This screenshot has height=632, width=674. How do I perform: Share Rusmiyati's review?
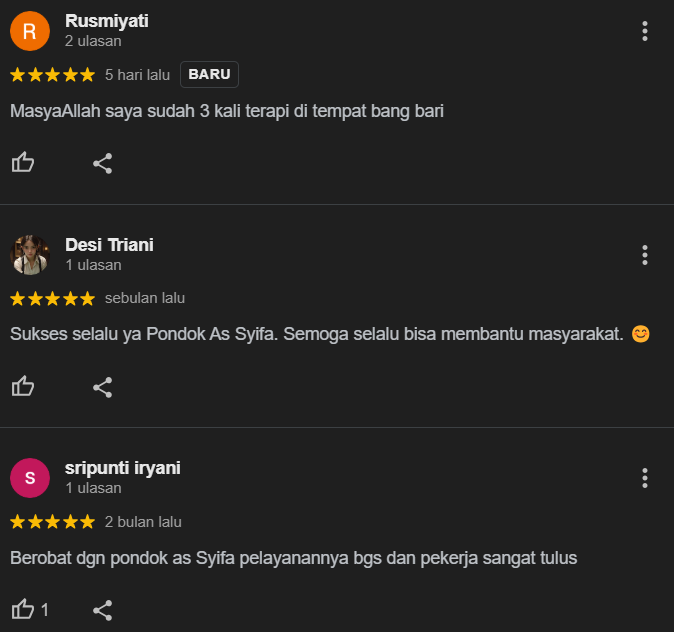tap(102, 163)
